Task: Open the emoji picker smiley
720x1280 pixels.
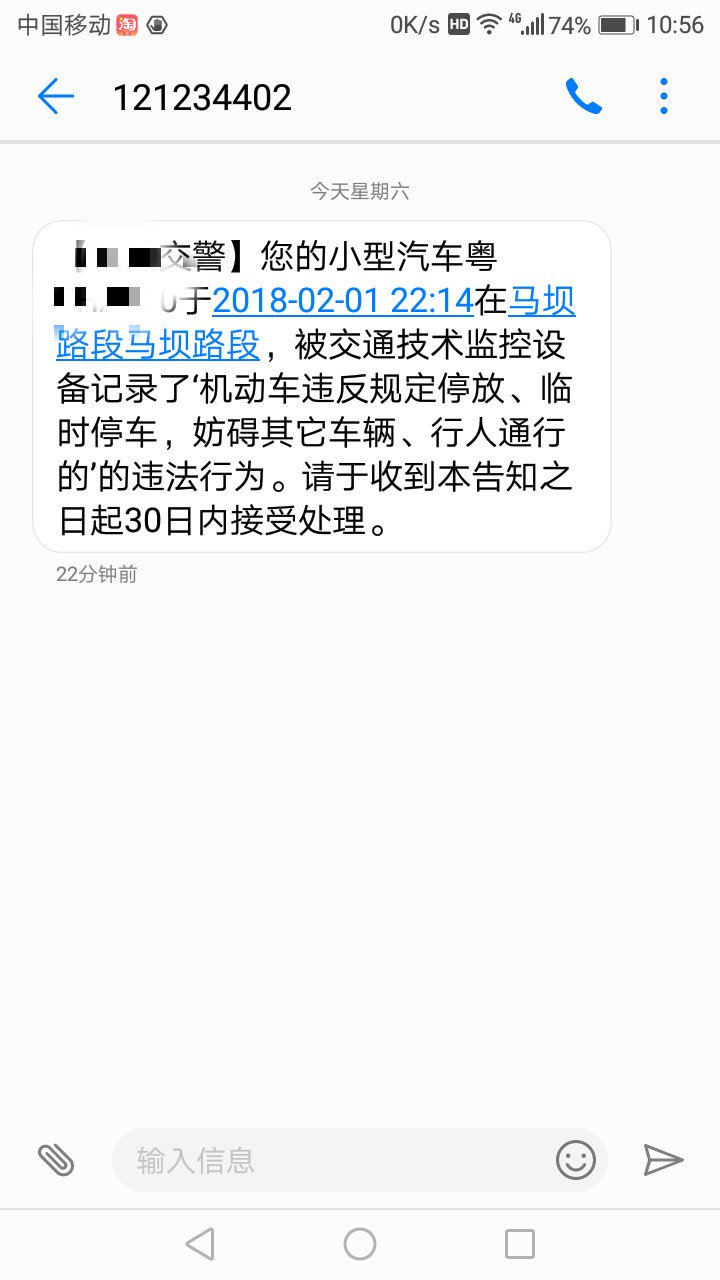Action: coord(576,1160)
